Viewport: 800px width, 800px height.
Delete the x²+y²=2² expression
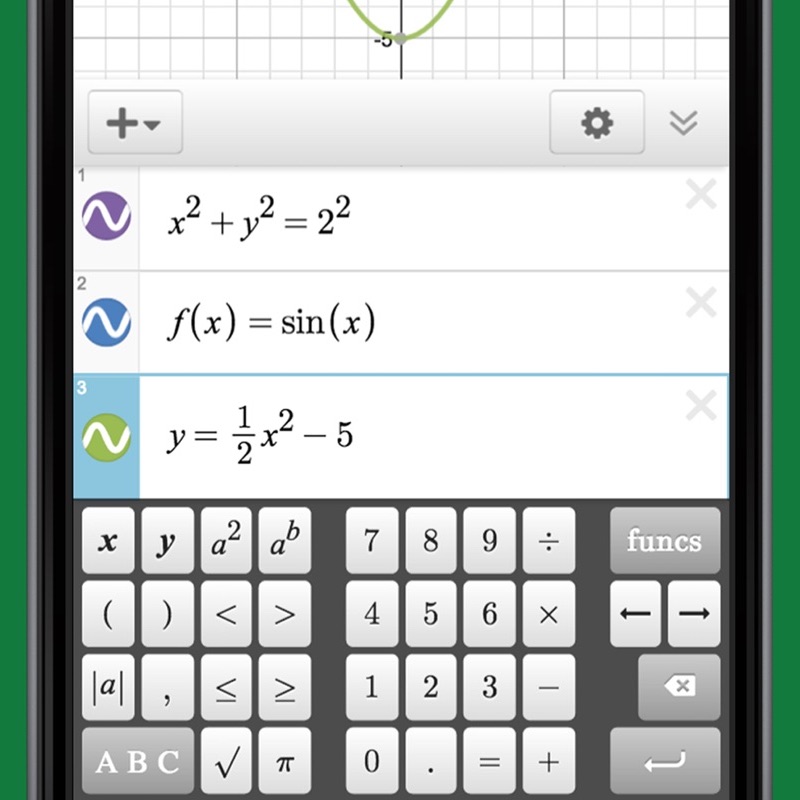(701, 195)
